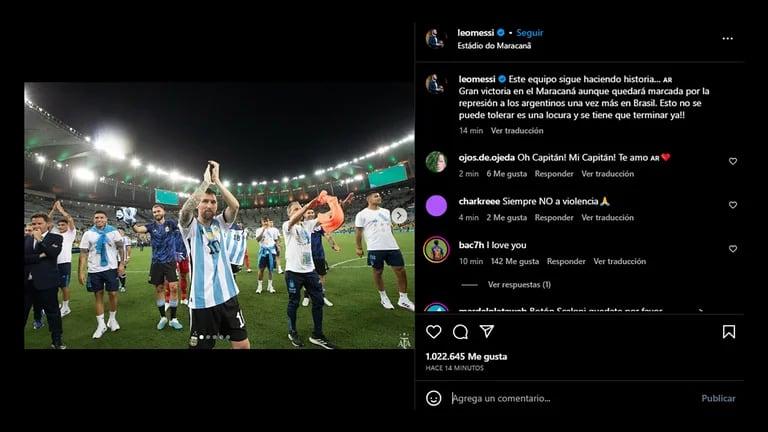Translate bac7h's comment
Image resolution: width=768 pixels, height=432 pixels.
pos(619,261)
